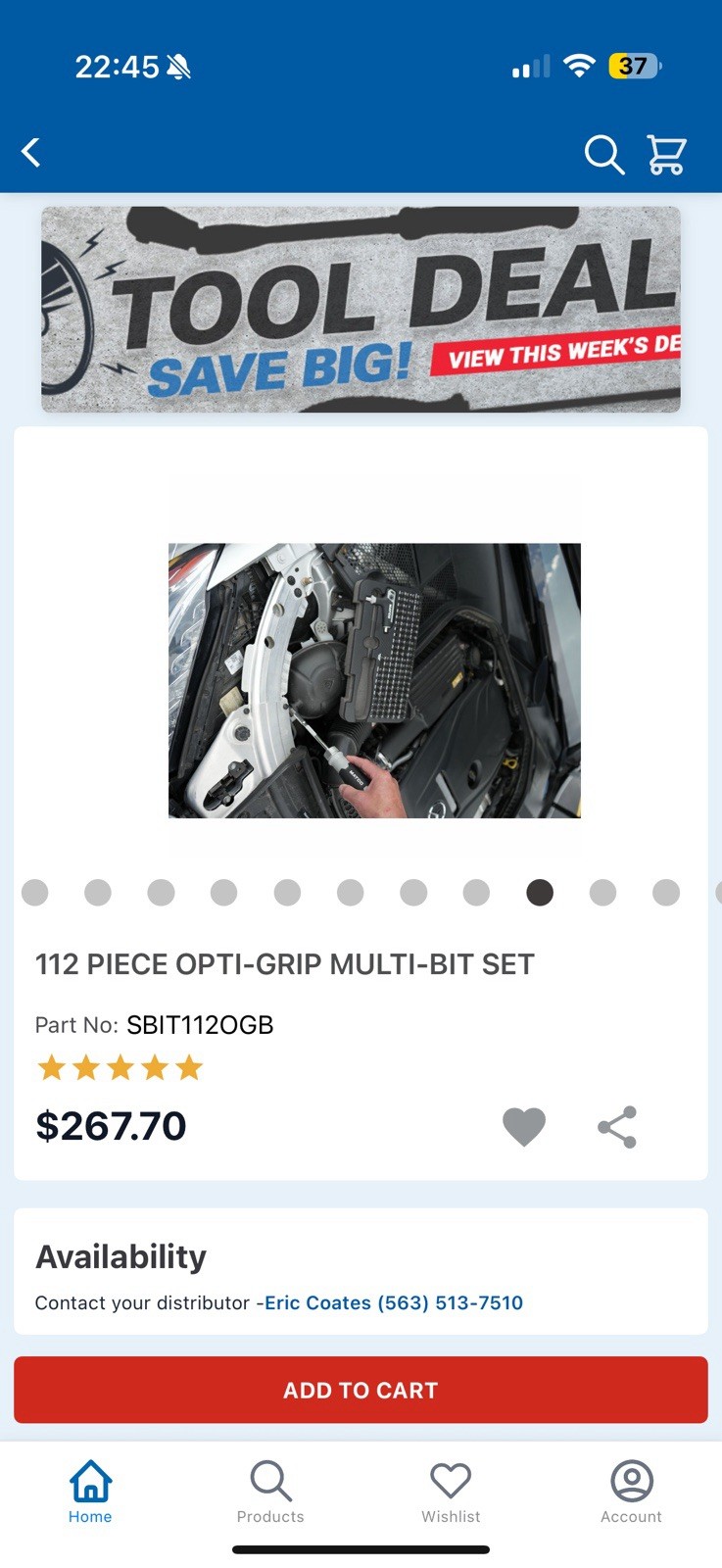Jump to the first image page dot
The height and width of the screenshot is (1568, 722).
pos(35,893)
